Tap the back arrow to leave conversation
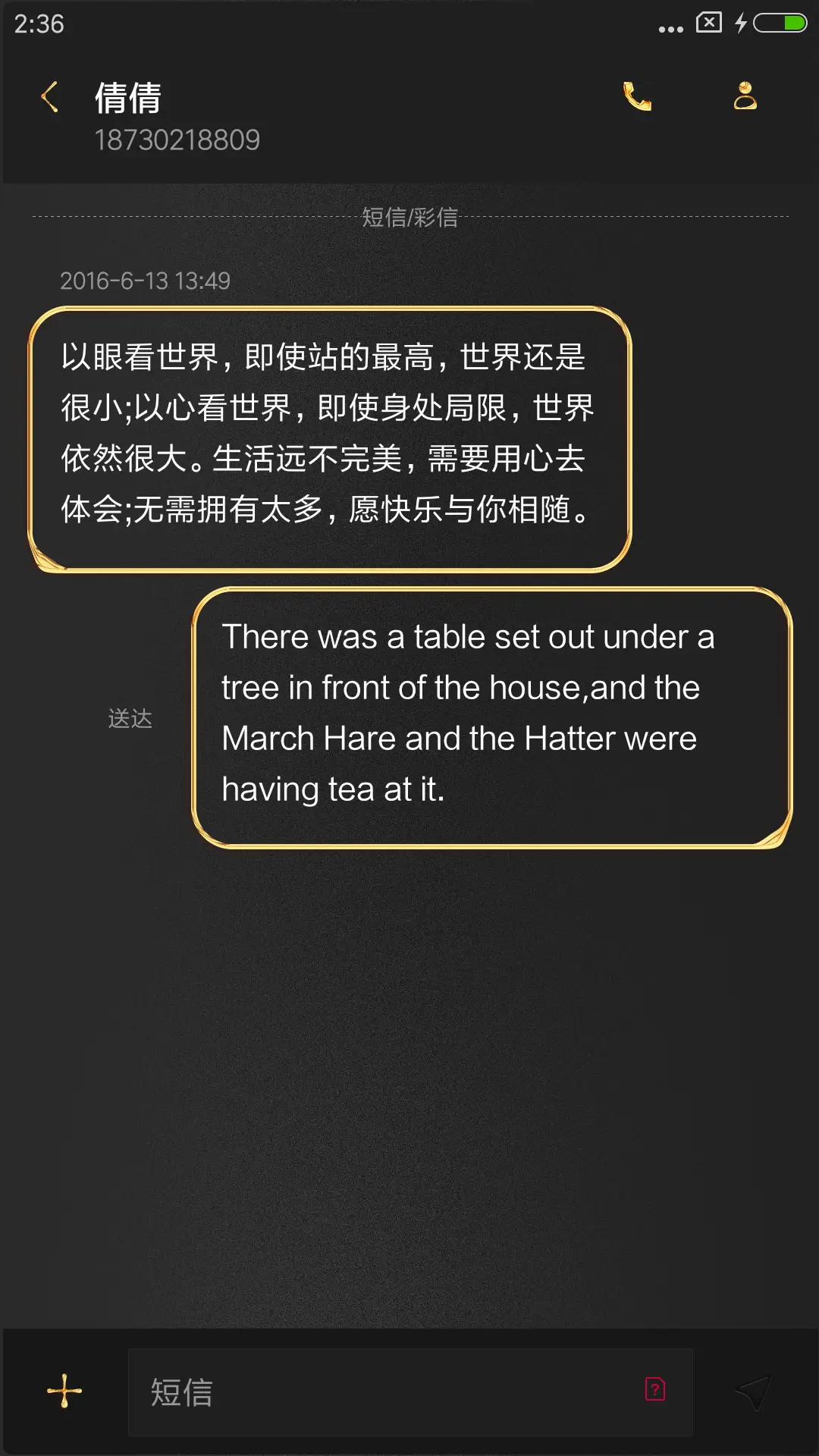This screenshot has height=1456, width=819. (50, 97)
